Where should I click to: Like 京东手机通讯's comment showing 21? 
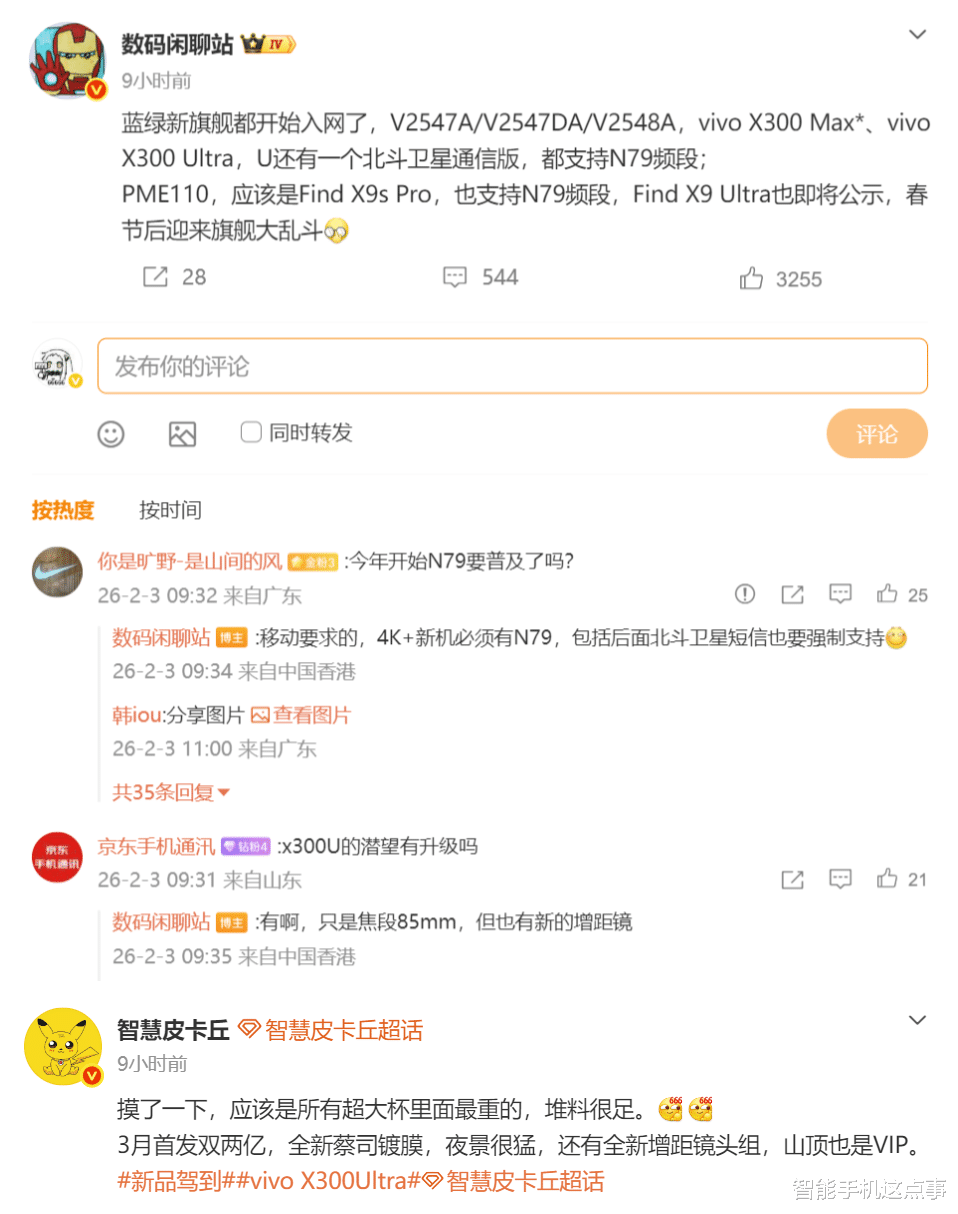pyautogui.click(x=887, y=879)
